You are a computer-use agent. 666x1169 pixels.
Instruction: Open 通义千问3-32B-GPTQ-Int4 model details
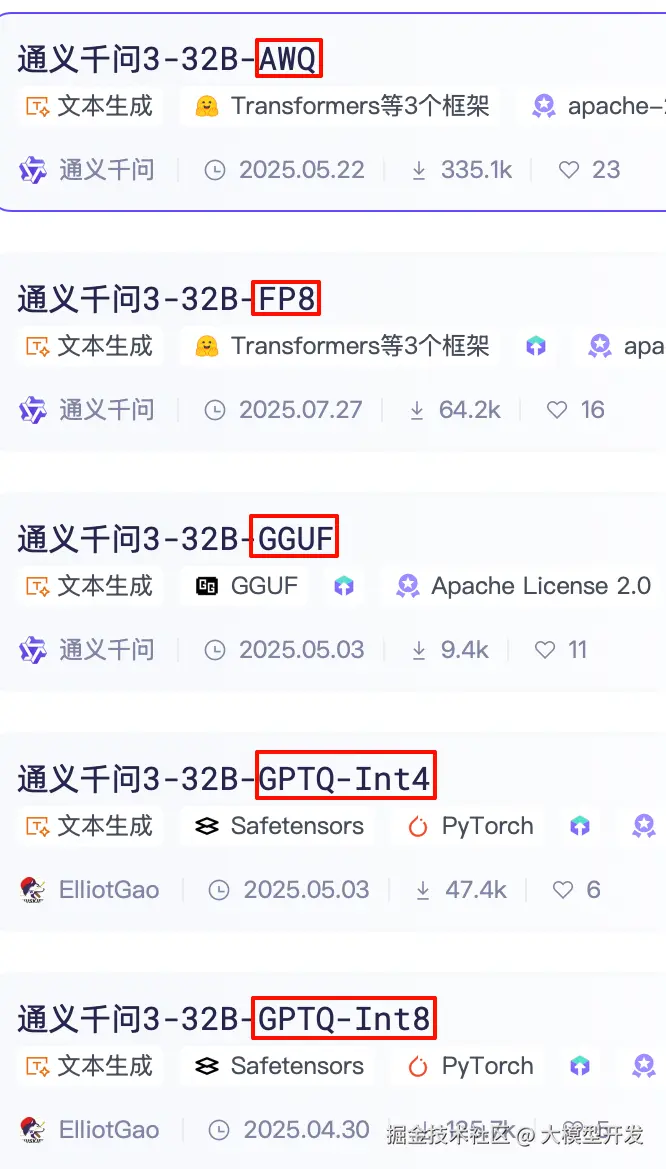[226, 779]
